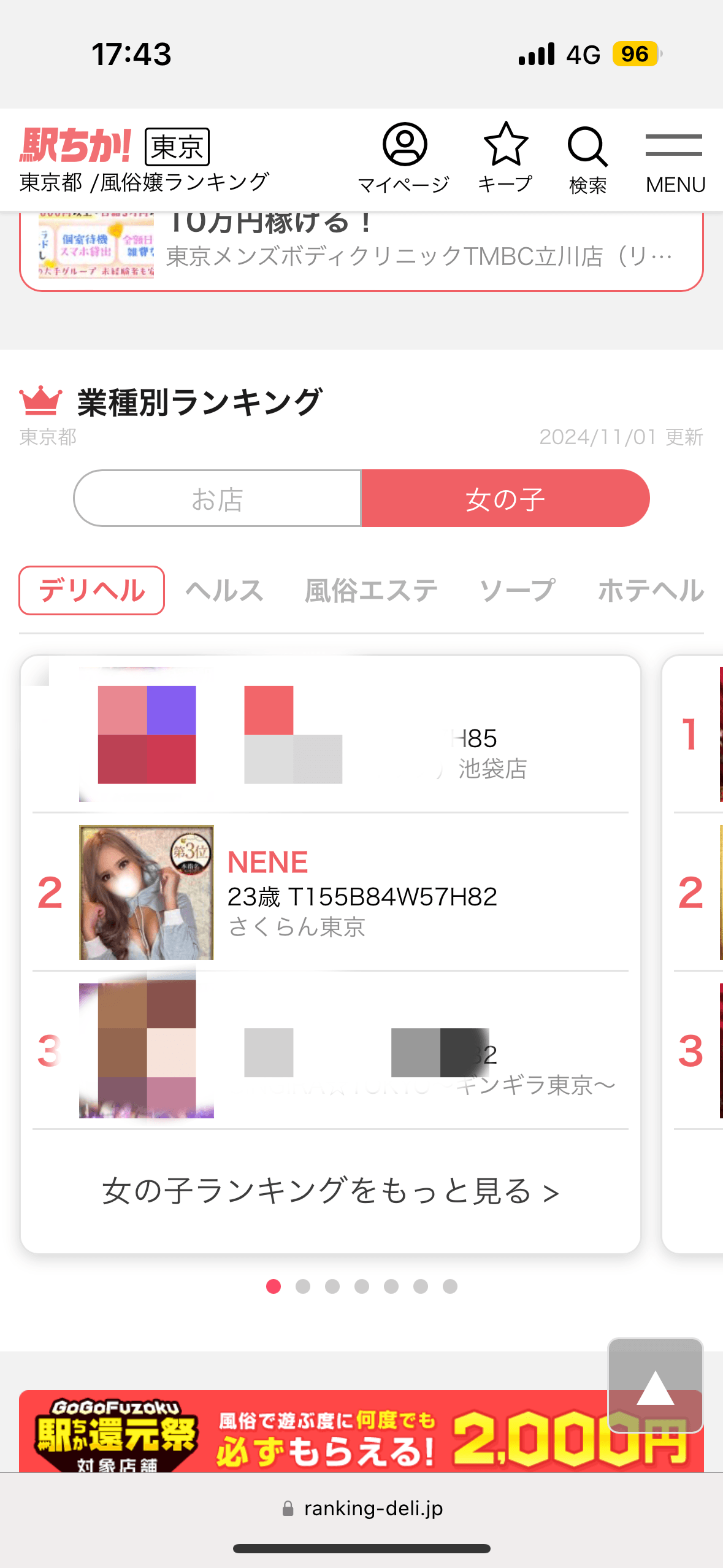The image size is (723, 1568).
Task: Switch to the ホテヘル category
Action: point(650,591)
